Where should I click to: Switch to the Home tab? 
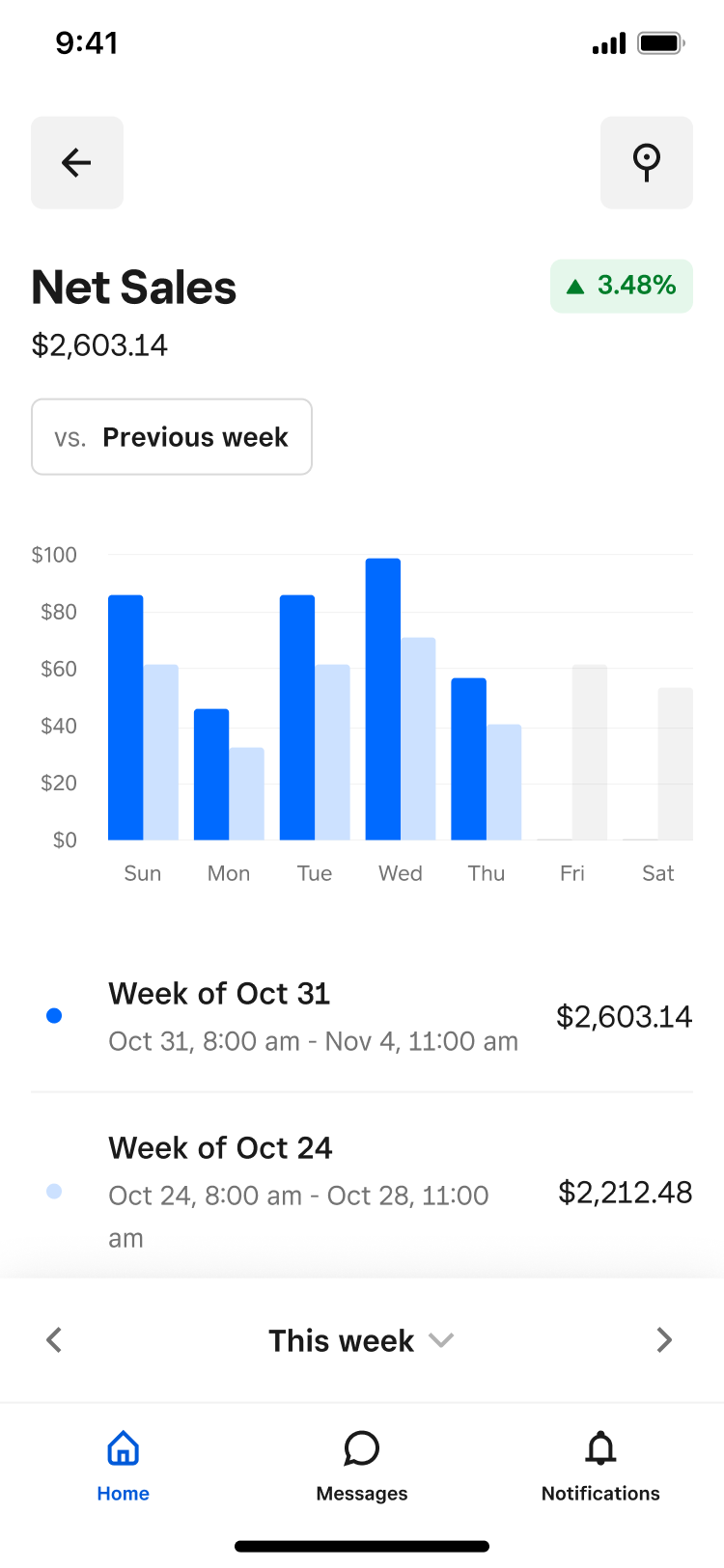123,1466
